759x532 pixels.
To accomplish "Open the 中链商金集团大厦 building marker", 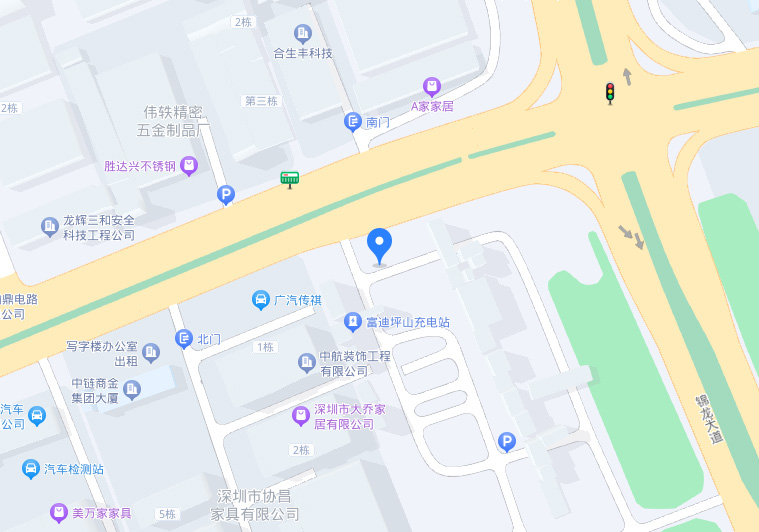I will (132, 389).
